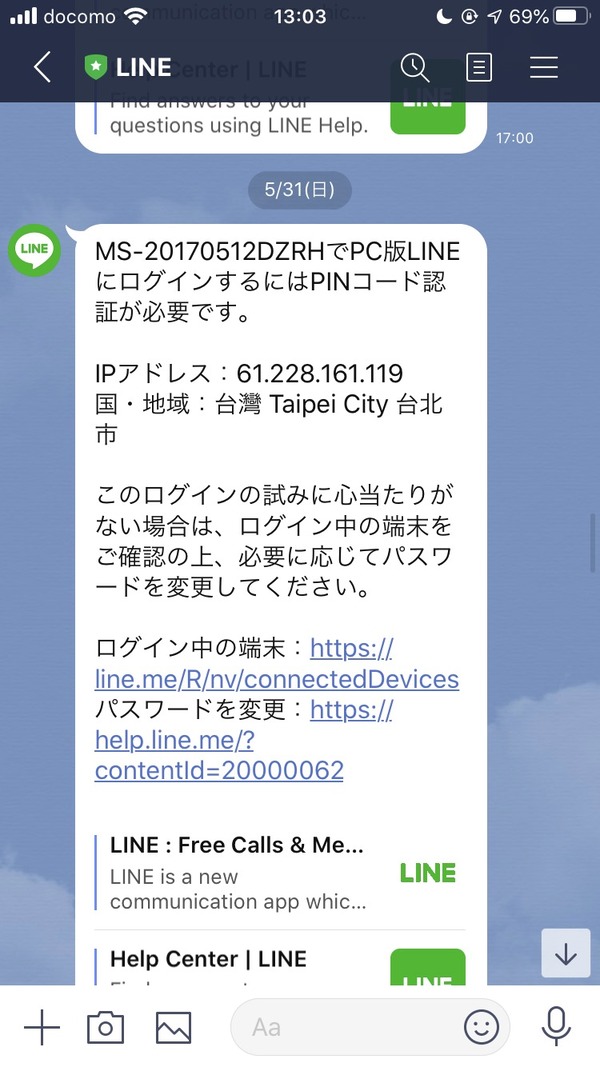600x1067 pixels.
Task: Jump to the latest message arrow
Action: pyautogui.click(x=565, y=953)
